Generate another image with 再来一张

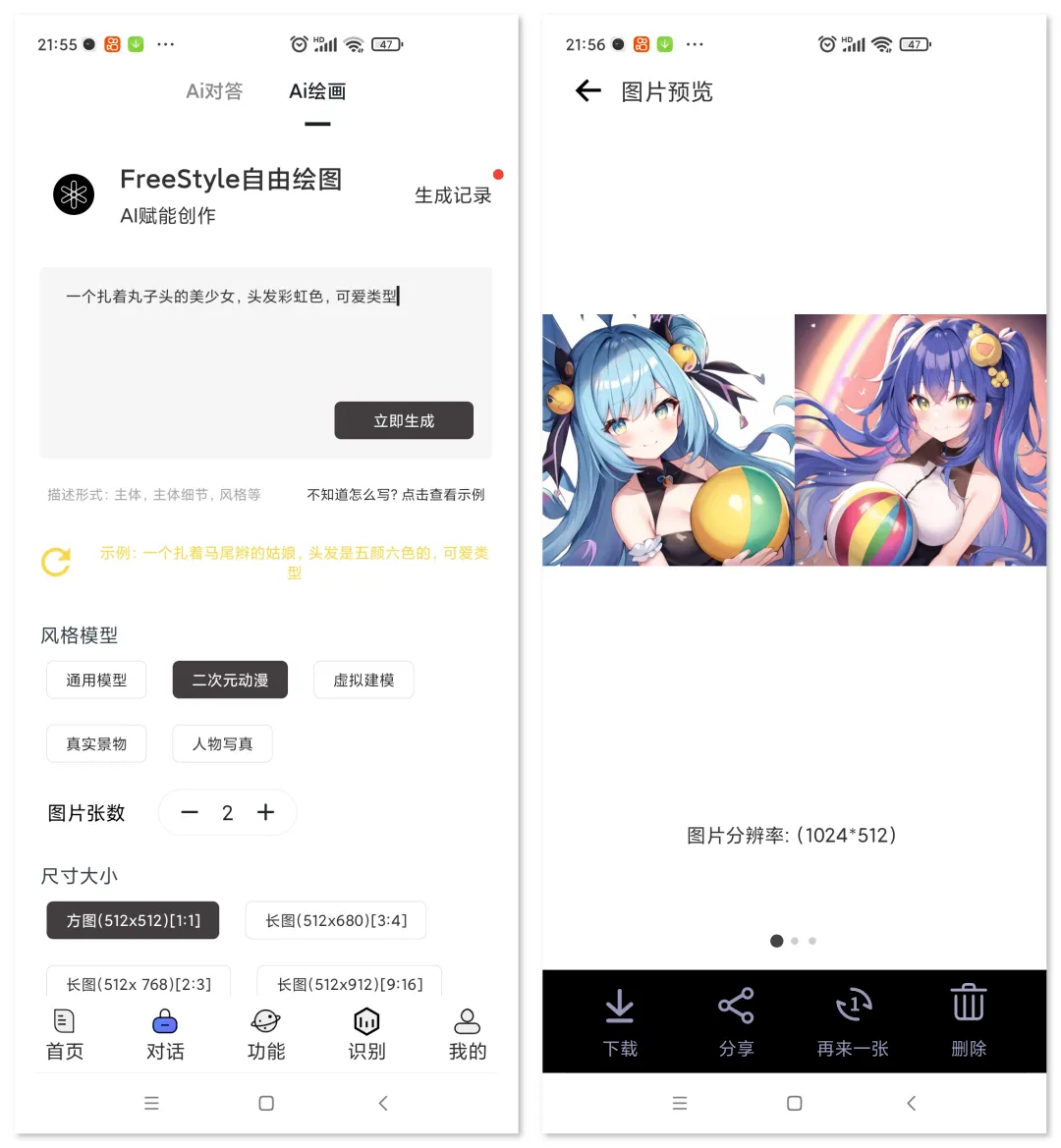click(x=853, y=1021)
